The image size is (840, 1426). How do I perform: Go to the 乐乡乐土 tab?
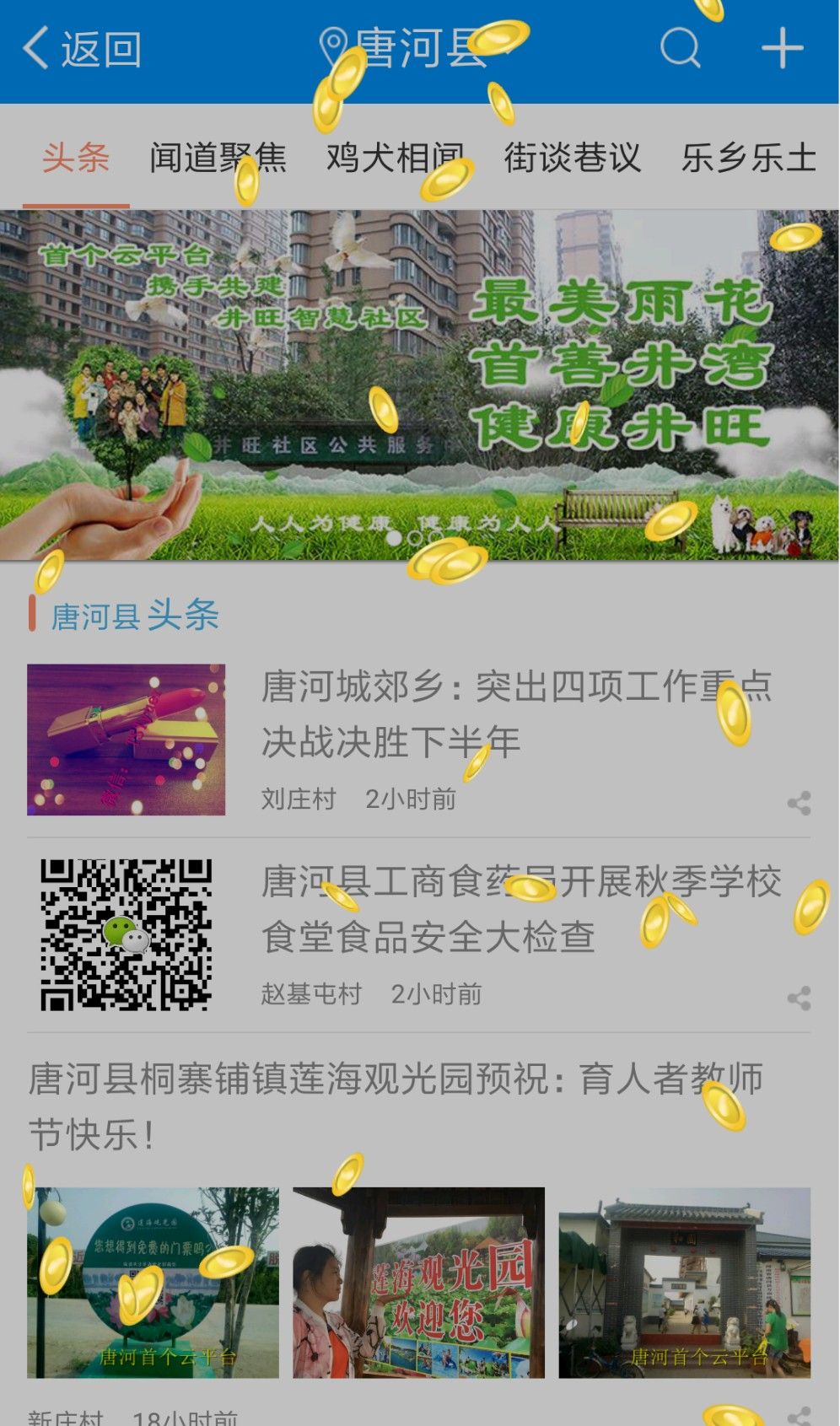coord(749,158)
